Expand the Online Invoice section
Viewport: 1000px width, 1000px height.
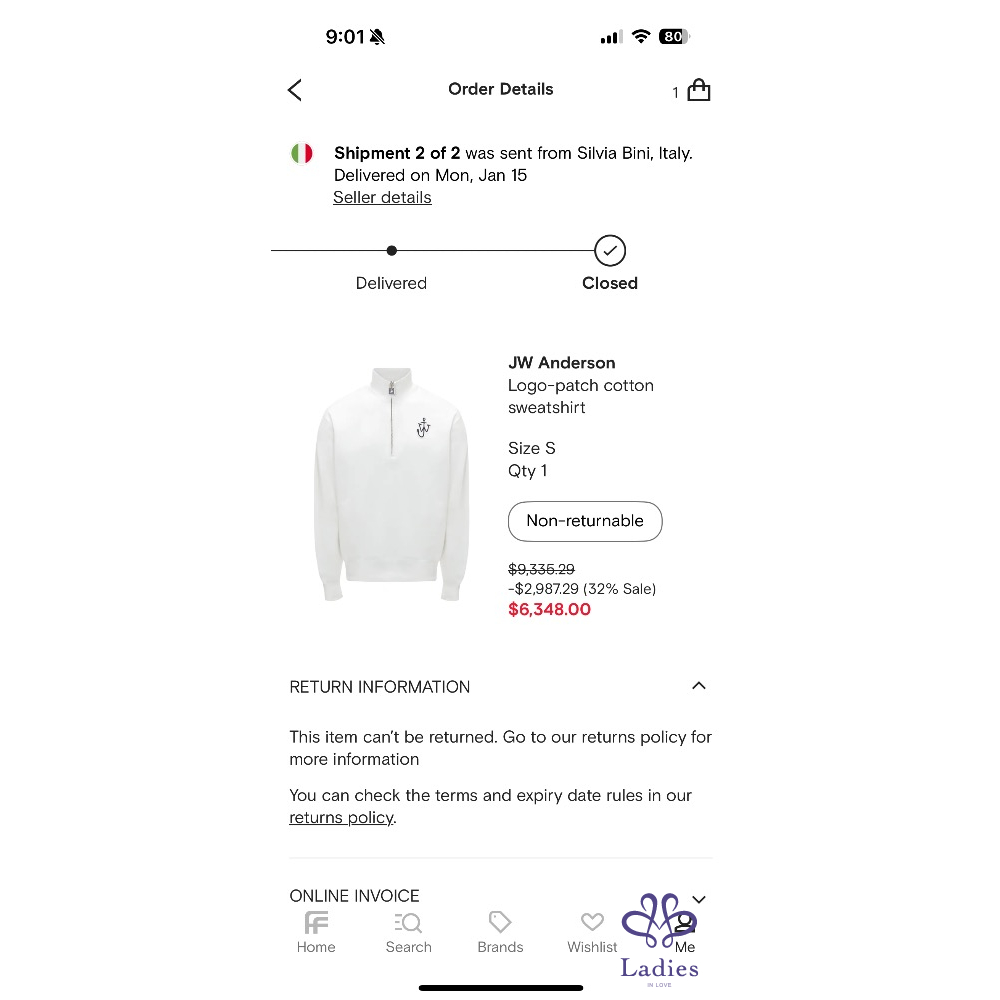(698, 897)
